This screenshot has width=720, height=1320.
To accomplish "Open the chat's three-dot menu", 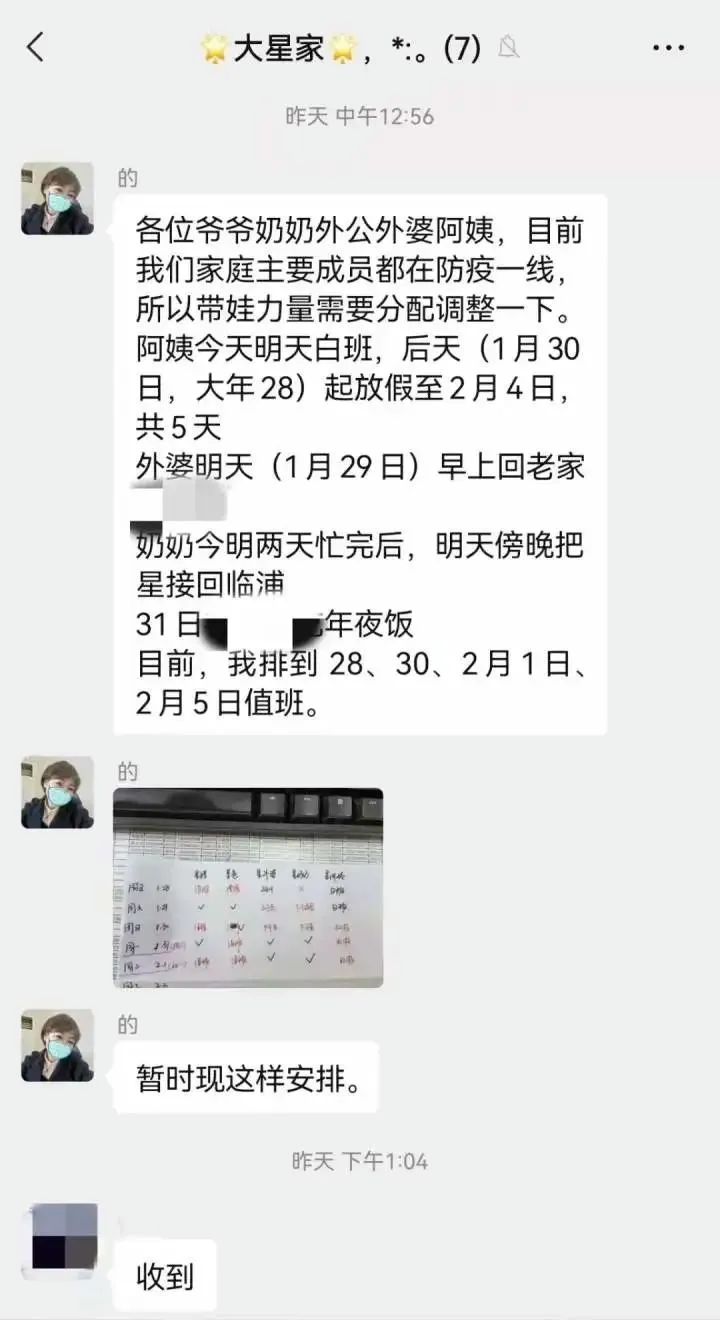I will [667, 48].
